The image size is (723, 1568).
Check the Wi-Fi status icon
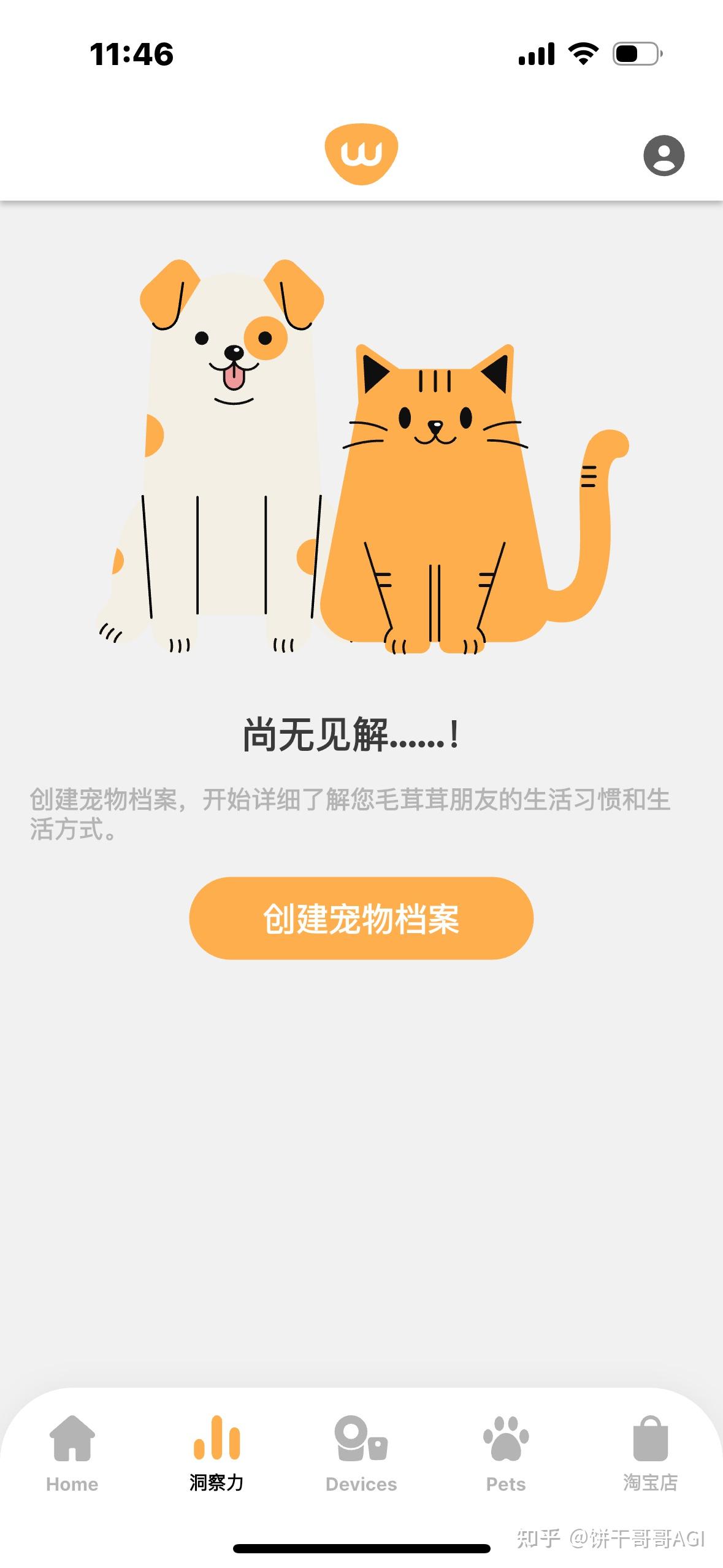coord(582,54)
